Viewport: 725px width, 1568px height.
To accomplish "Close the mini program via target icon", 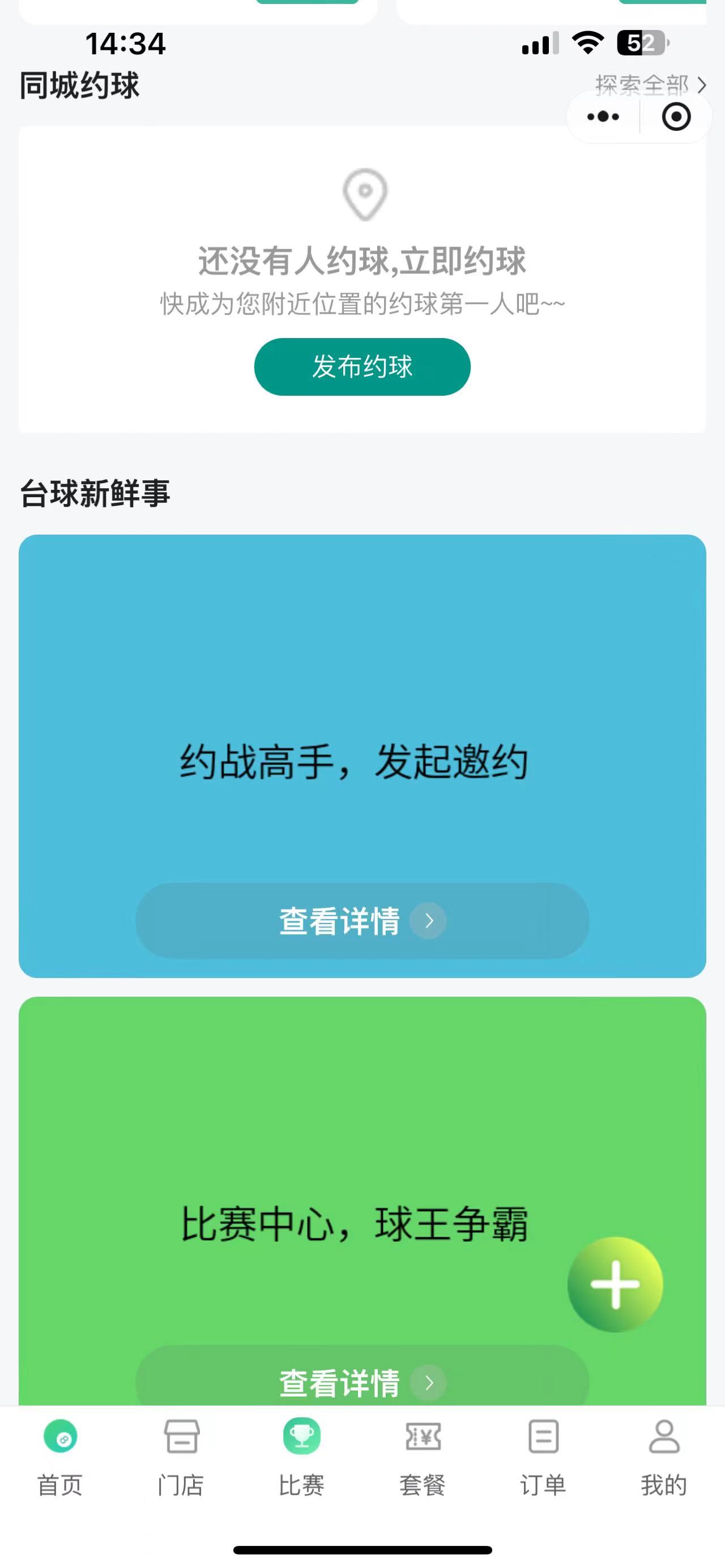I will (676, 116).
